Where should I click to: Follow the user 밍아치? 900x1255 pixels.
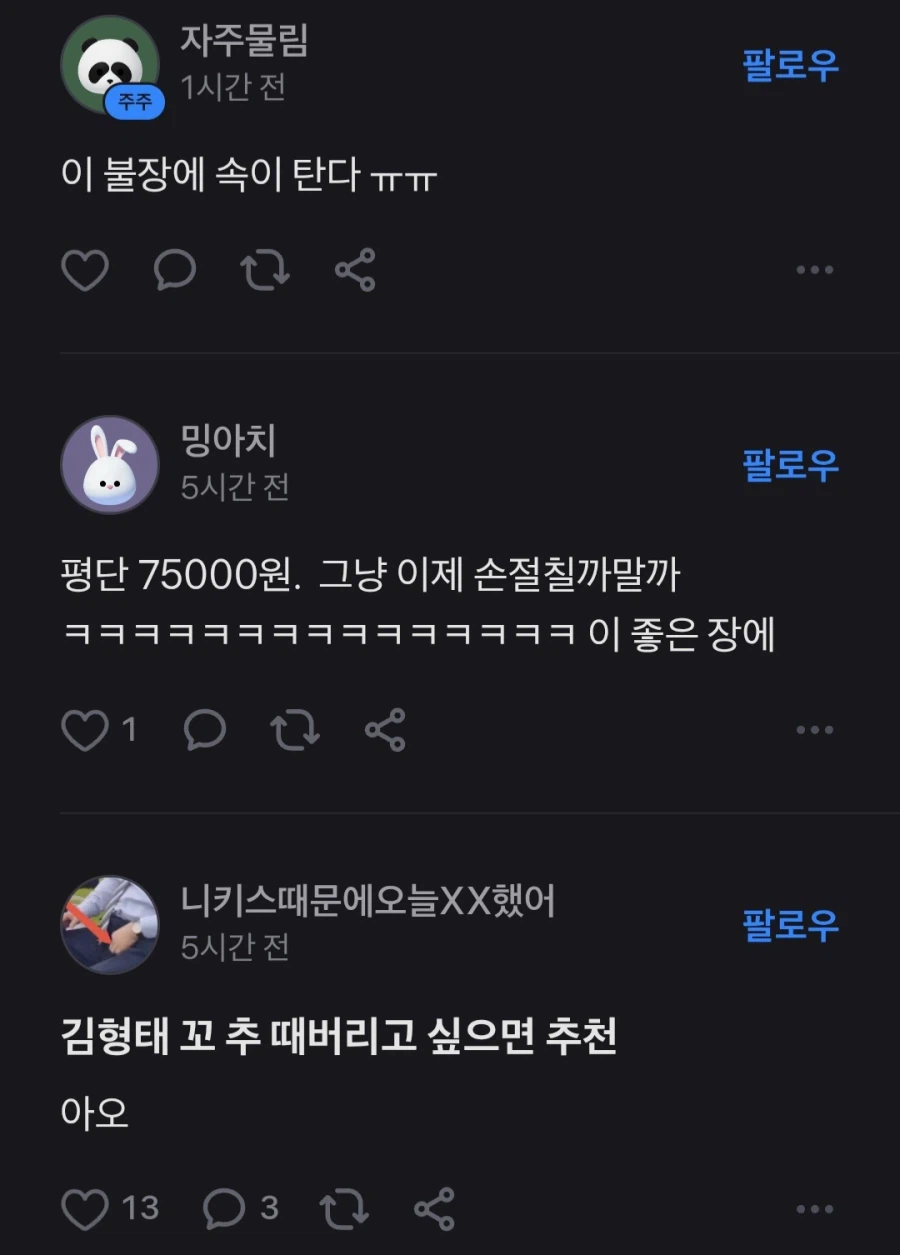click(789, 462)
